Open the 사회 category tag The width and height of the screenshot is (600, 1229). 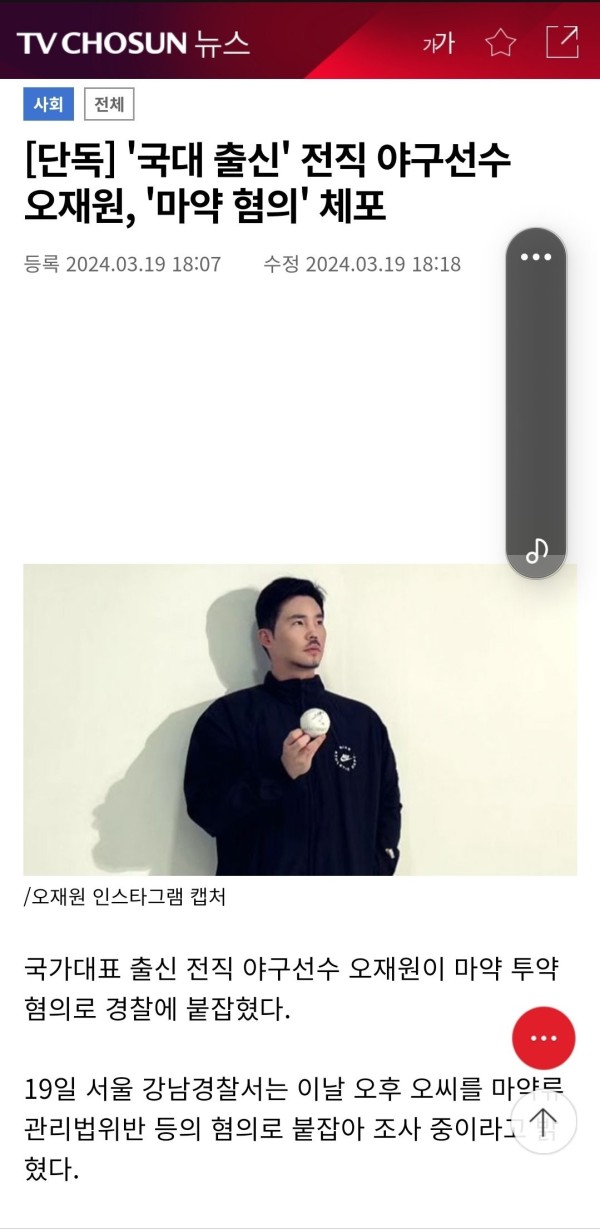pyautogui.click(x=48, y=104)
